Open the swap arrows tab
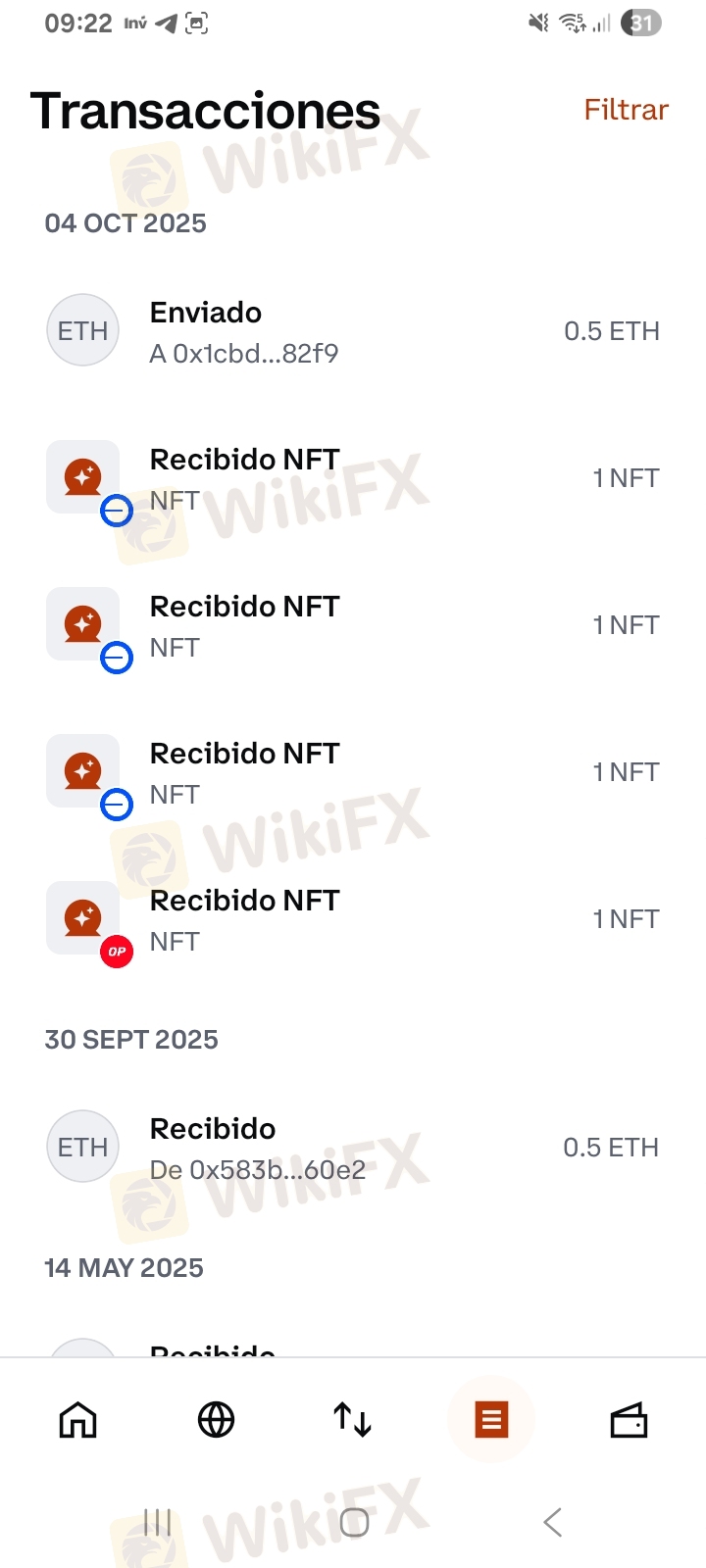The image size is (706, 1568). point(353,1419)
